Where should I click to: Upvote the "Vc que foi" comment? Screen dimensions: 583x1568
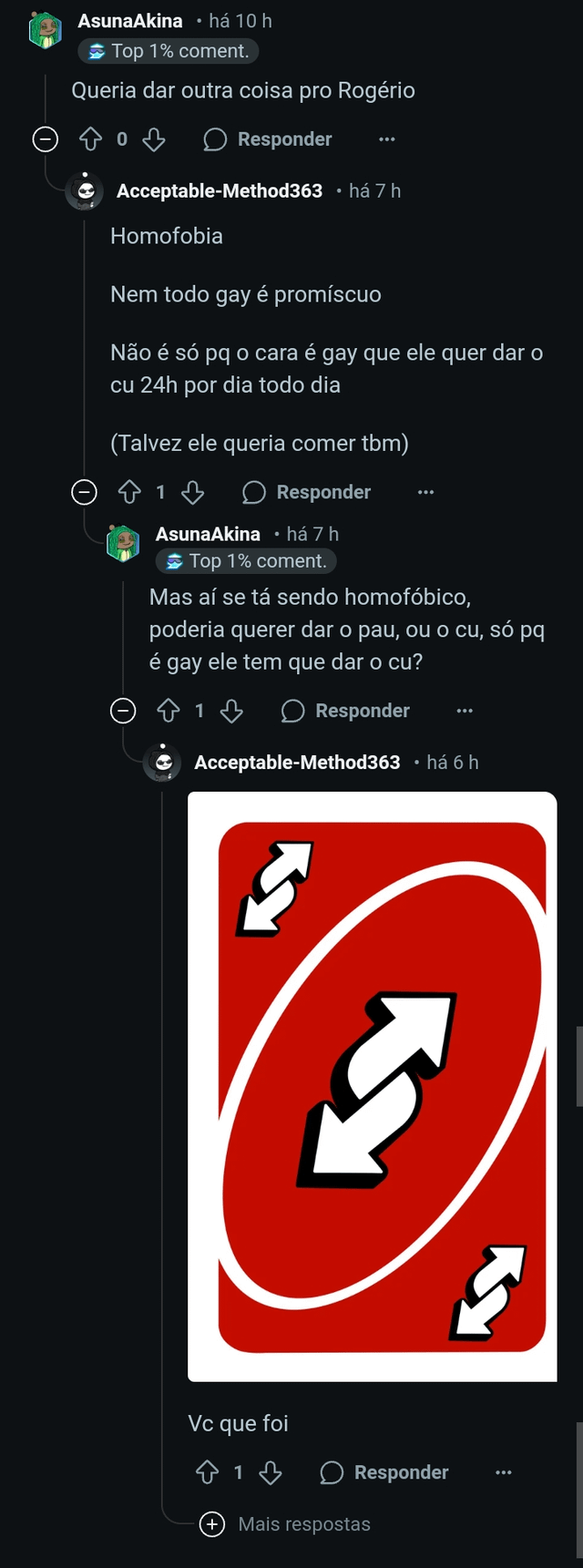[208, 1472]
